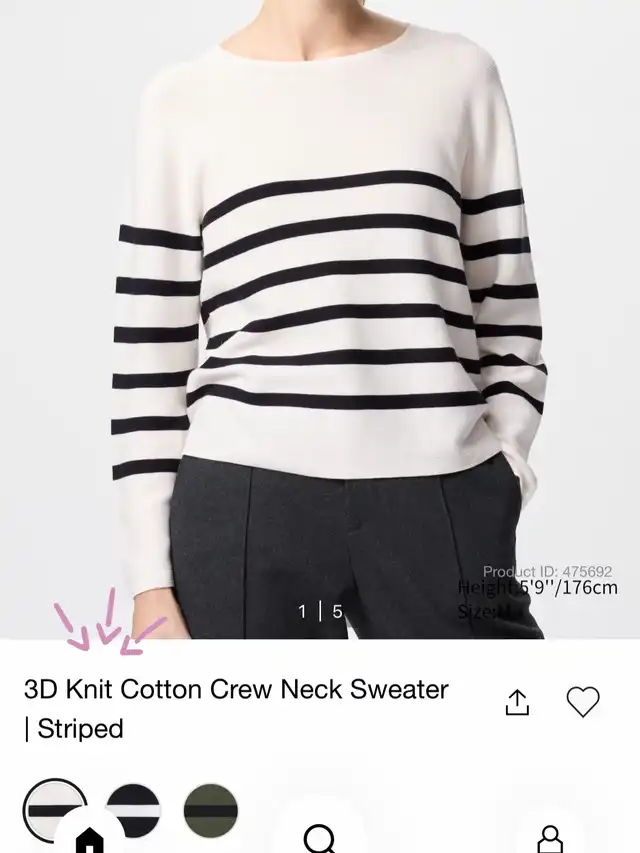Add sweater to wishlist with heart
This screenshot has height=853, width=640.
(583, 702)
